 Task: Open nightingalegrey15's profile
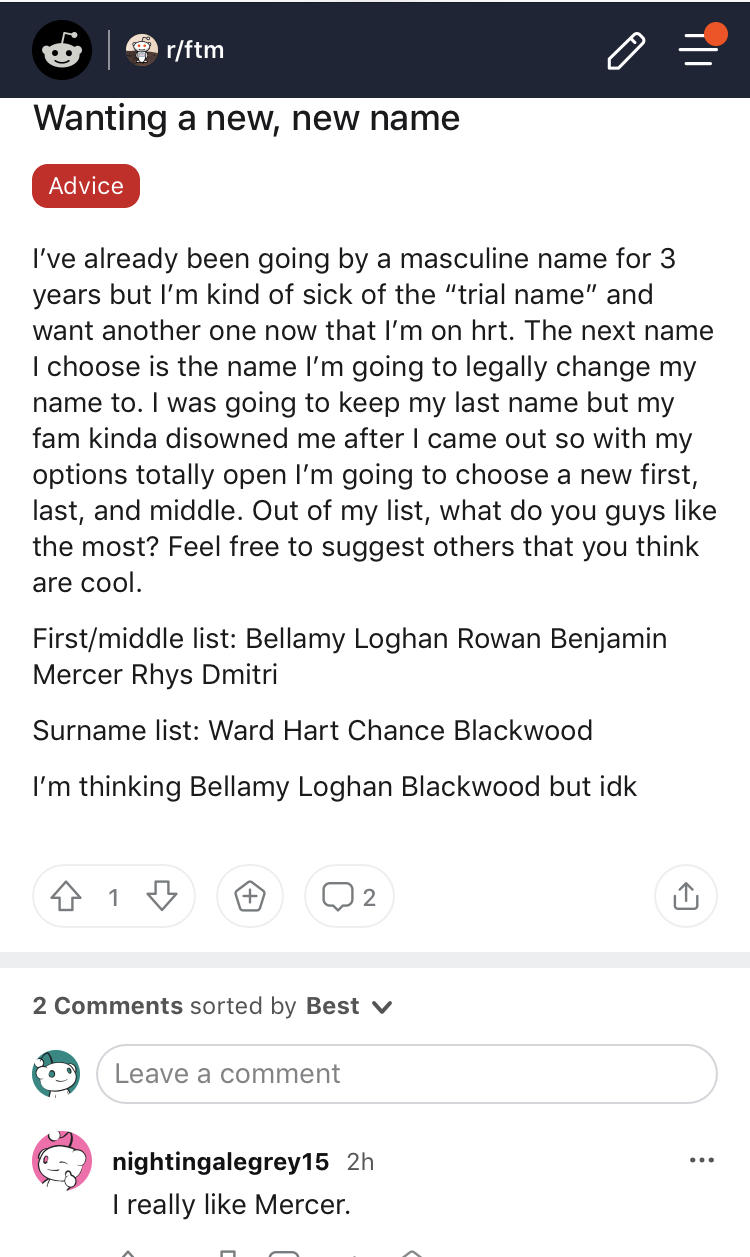220,1161
